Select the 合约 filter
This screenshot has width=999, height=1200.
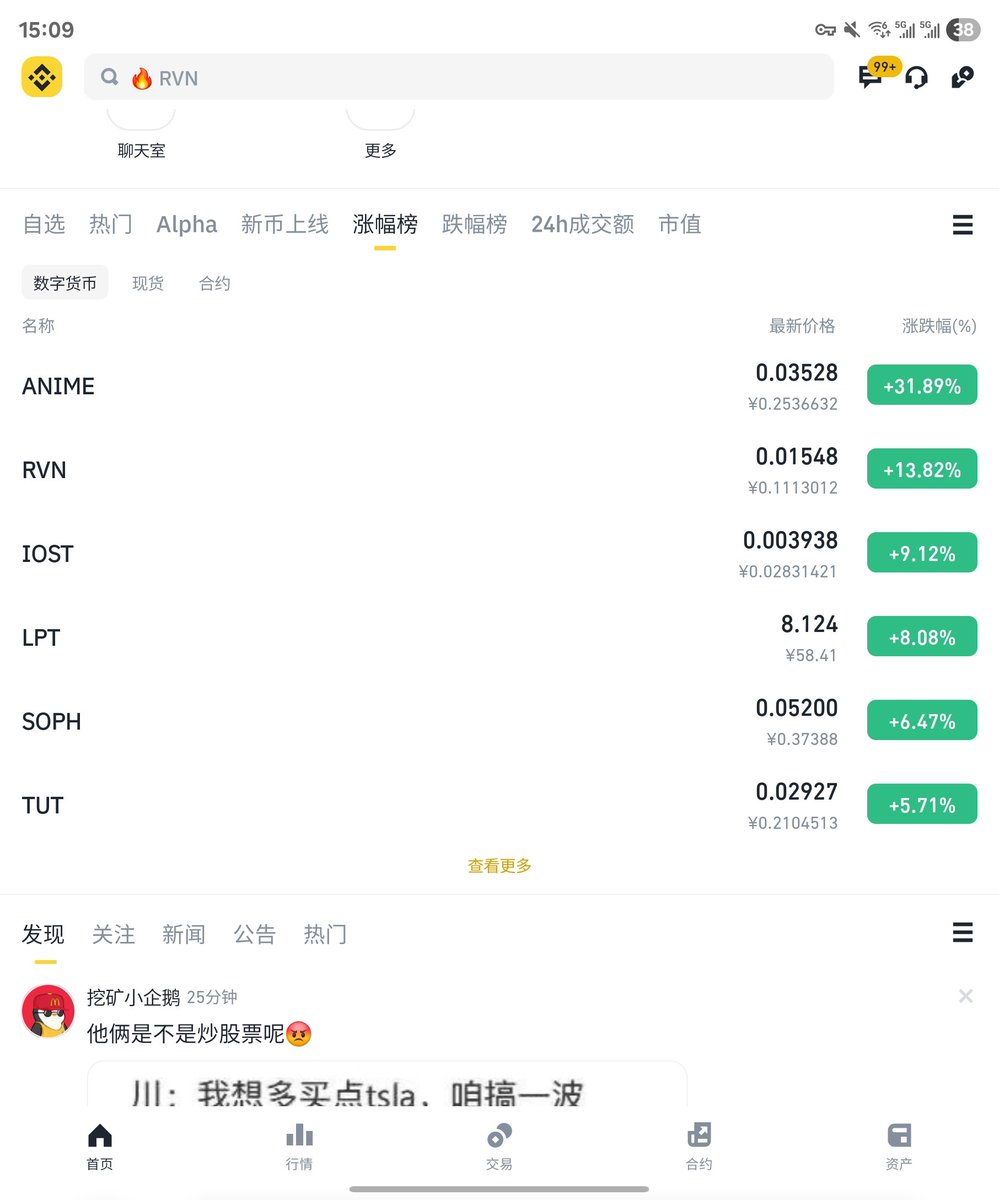[215, 283]
